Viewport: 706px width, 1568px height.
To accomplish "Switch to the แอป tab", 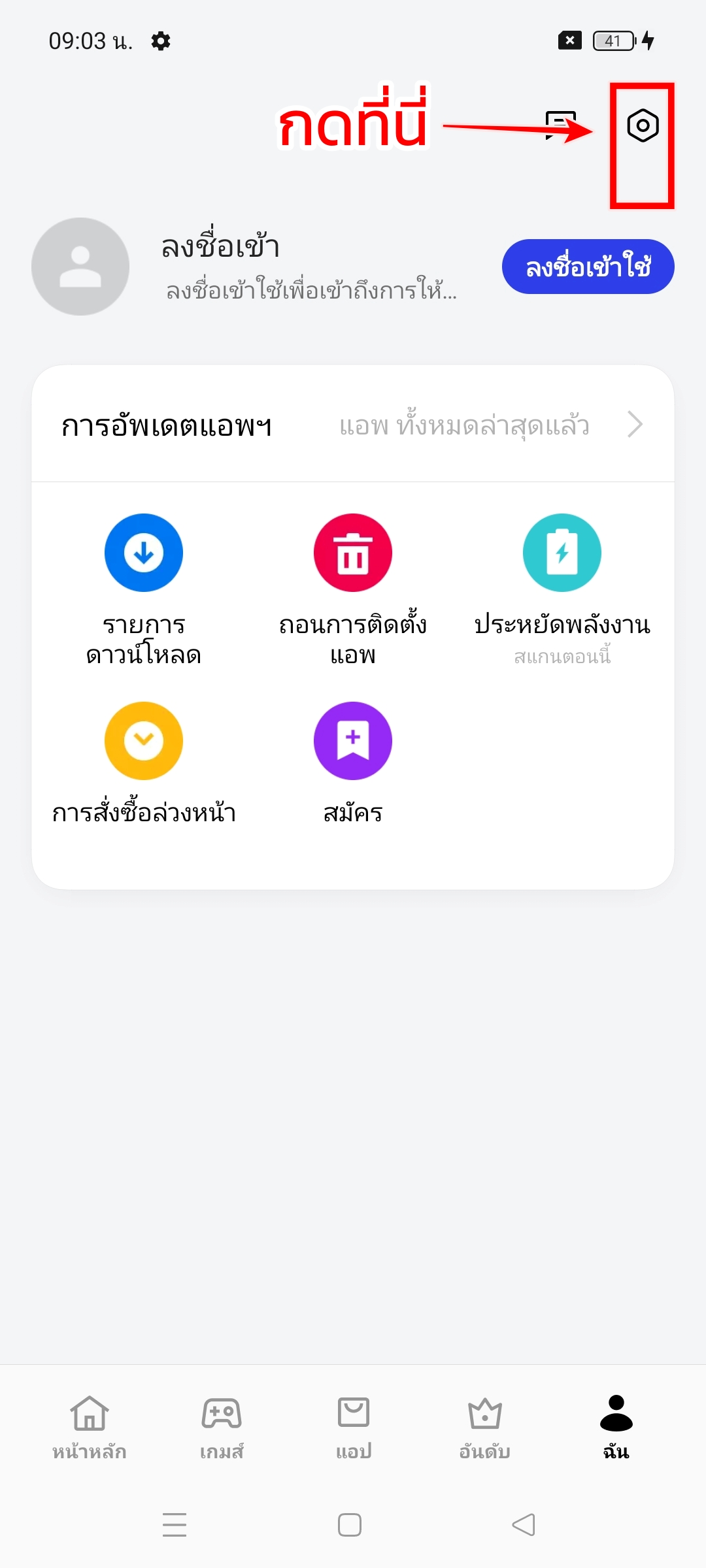I will 354,1427.
